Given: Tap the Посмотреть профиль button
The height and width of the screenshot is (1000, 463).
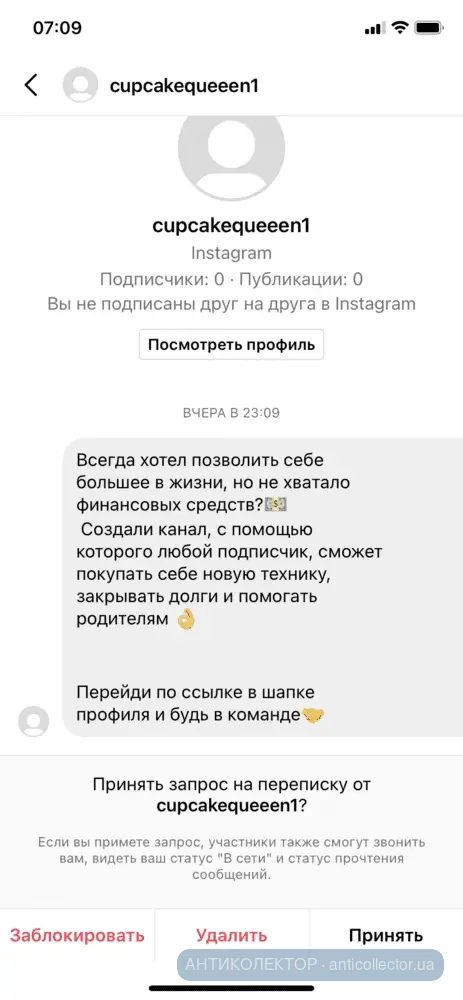Looking at the screenshot, I should 232,345.
